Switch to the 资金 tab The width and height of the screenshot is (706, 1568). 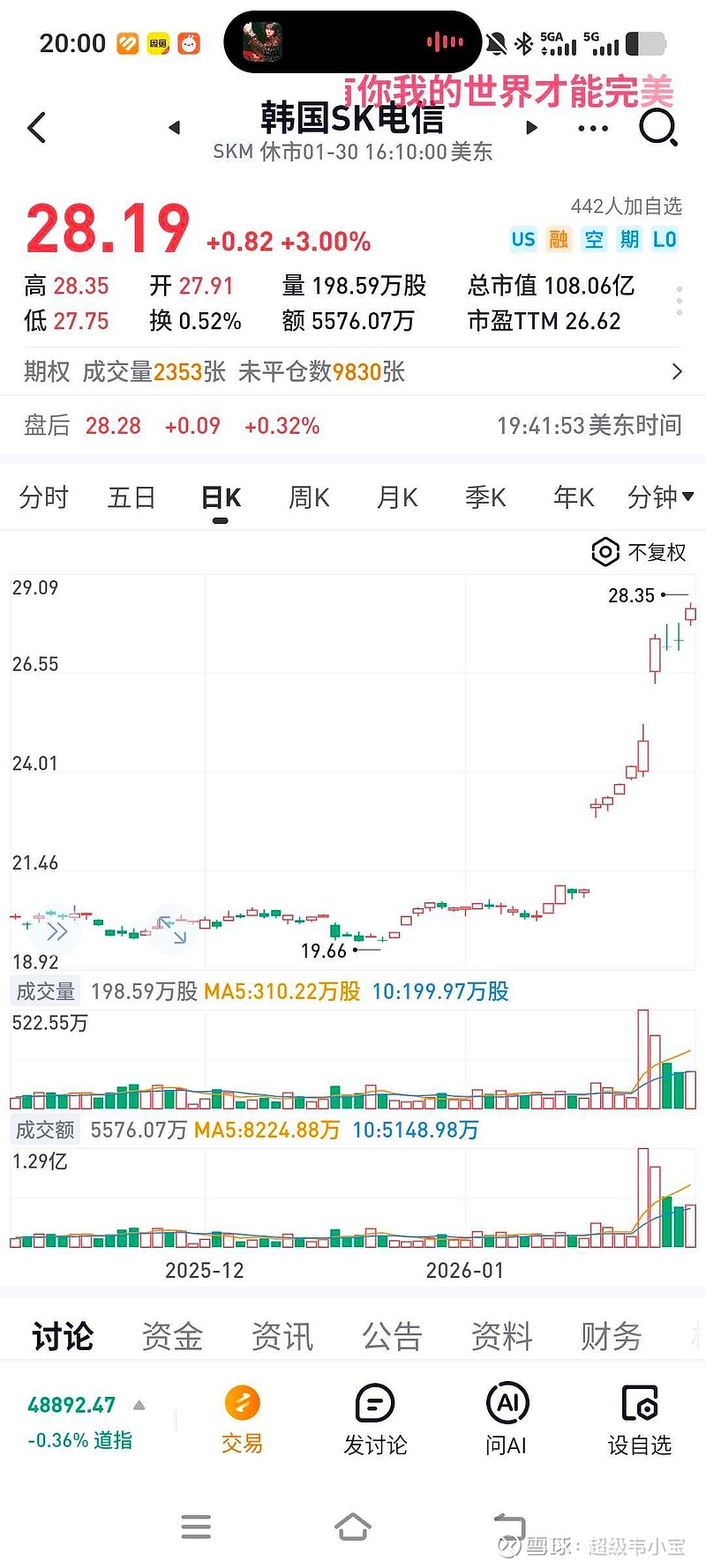point(171,1335)
